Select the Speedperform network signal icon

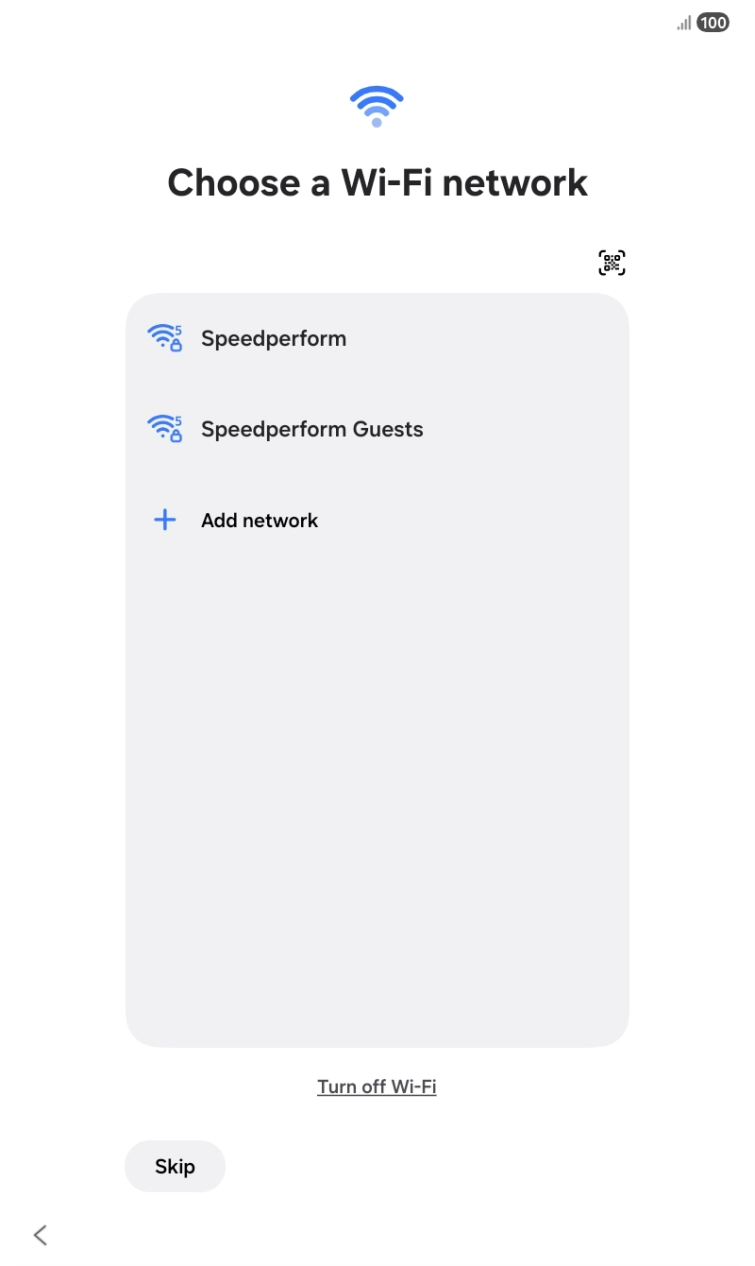pyautogui.click(x=165, y=338)
